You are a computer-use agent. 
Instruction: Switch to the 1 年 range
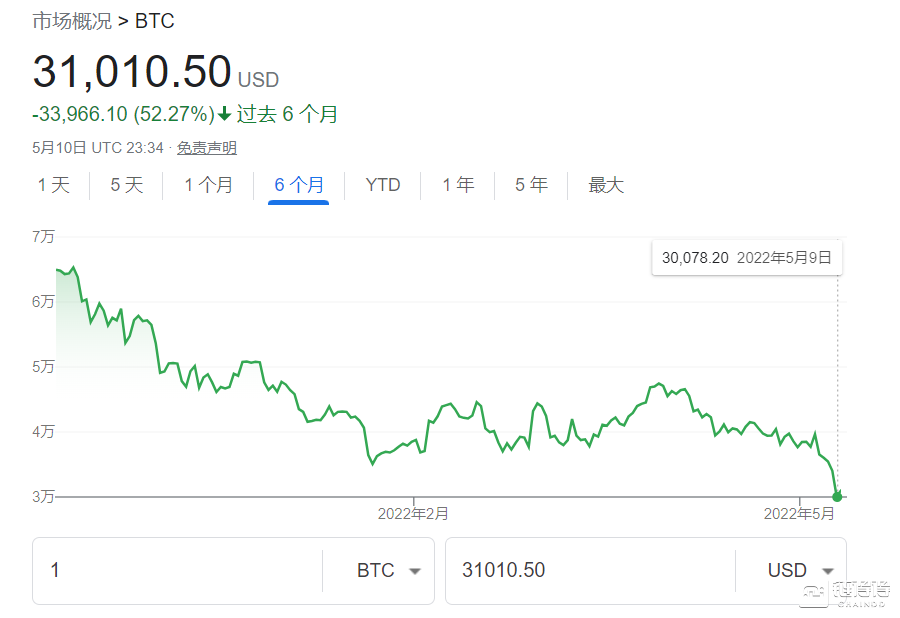[x=458, y=185]
